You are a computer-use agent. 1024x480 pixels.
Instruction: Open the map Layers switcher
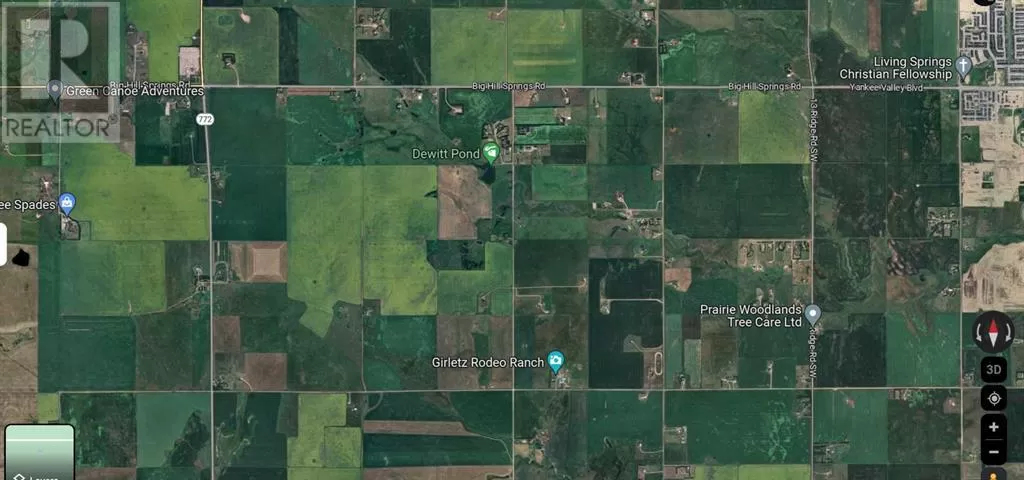(x=40, y=452)
